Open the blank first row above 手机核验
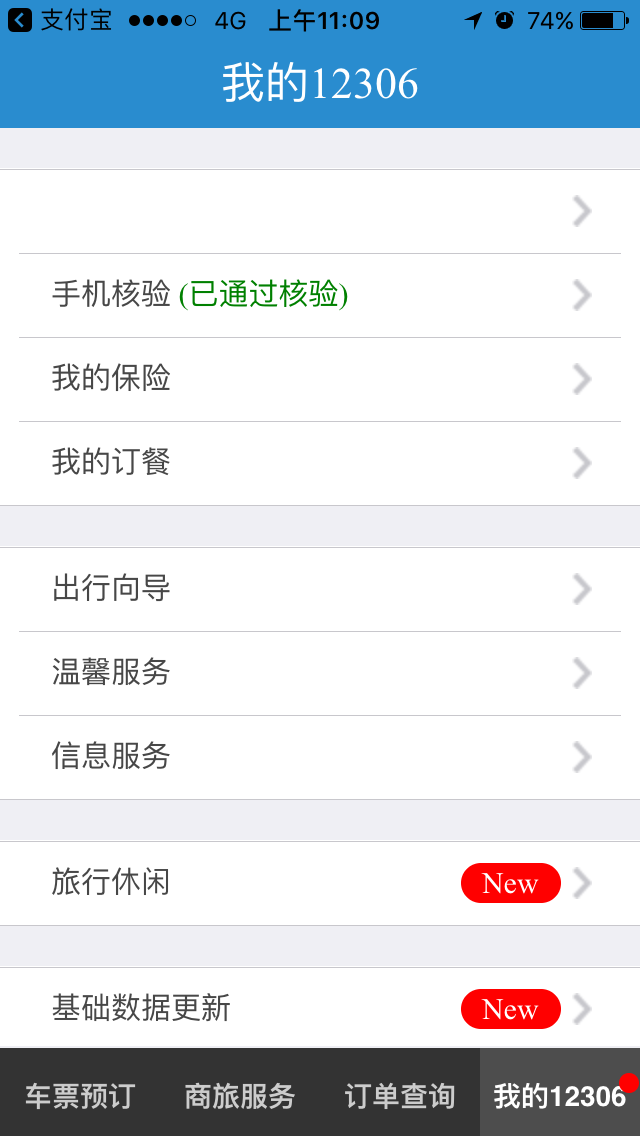This screenshot has height=1136, width=640. (x=320, y=211)
